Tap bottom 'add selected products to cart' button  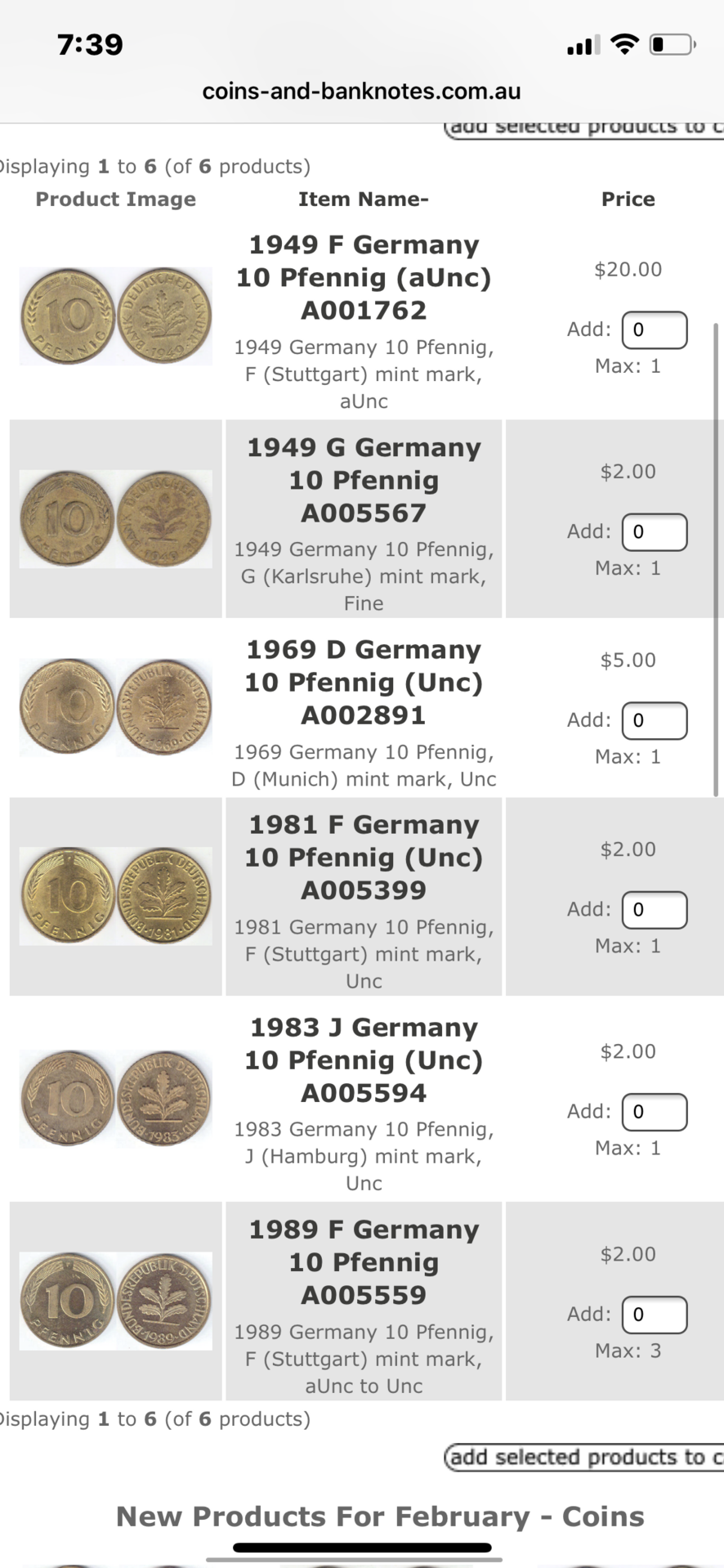584,1457
